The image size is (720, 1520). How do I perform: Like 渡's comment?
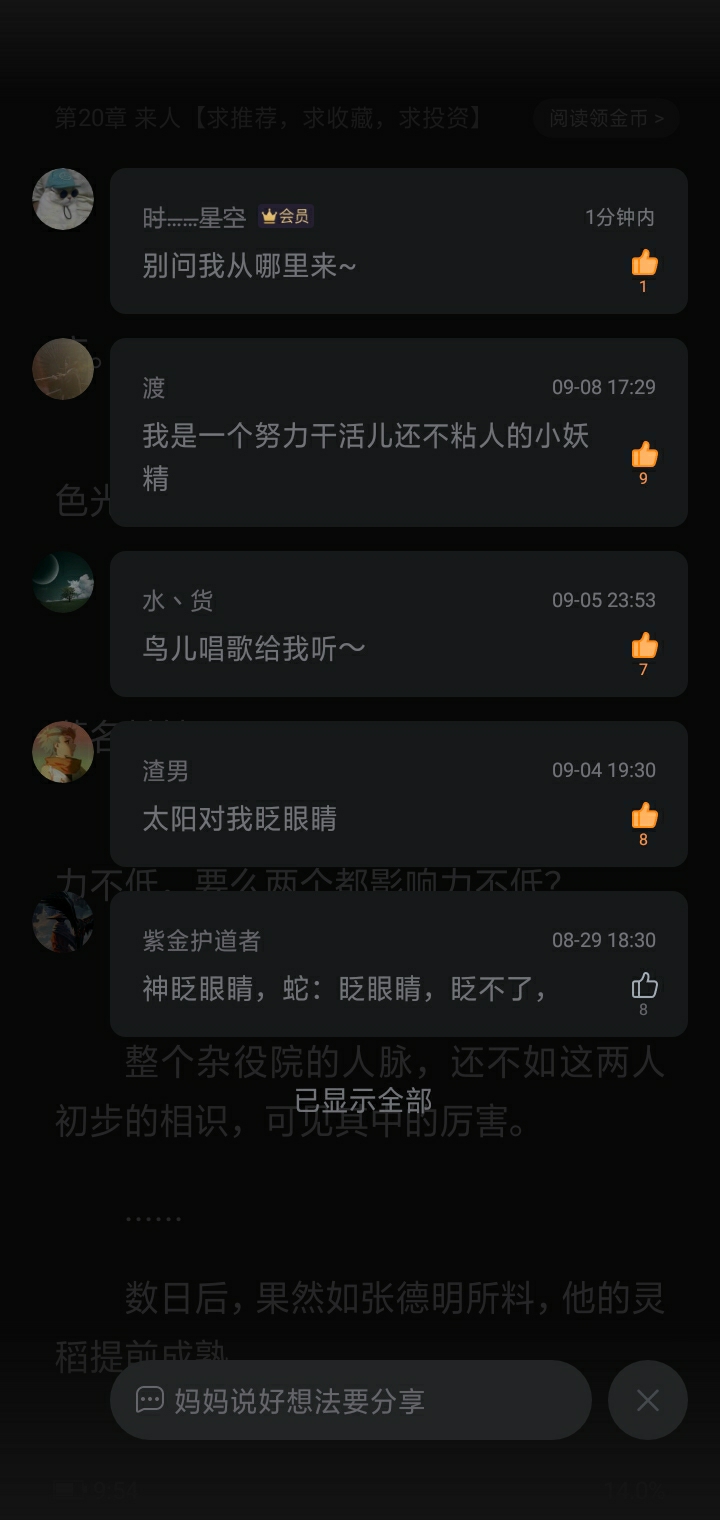click(644, 456)
